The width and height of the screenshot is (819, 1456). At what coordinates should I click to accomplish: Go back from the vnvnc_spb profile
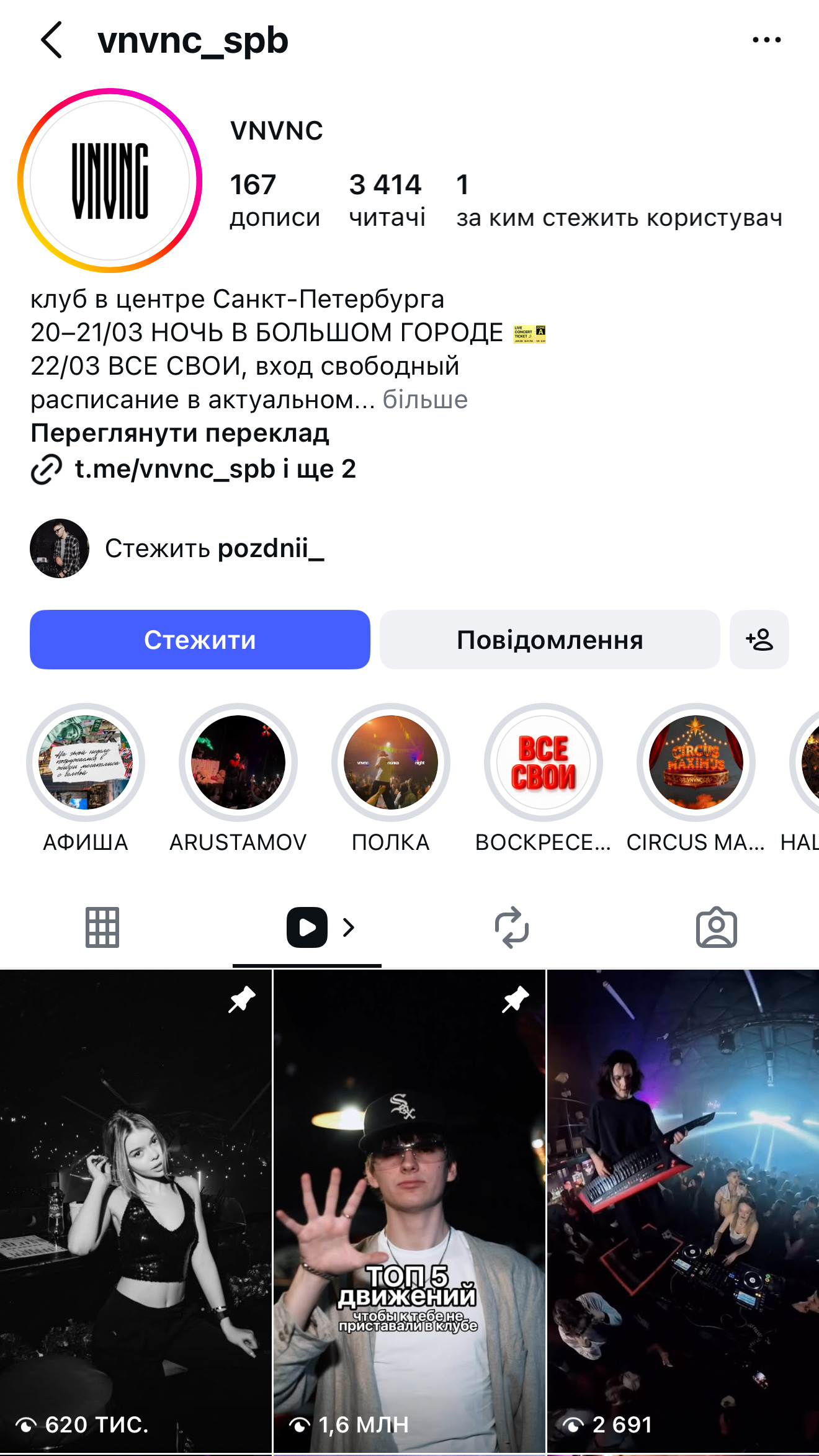pyautogui.click(x=51, y=40)
